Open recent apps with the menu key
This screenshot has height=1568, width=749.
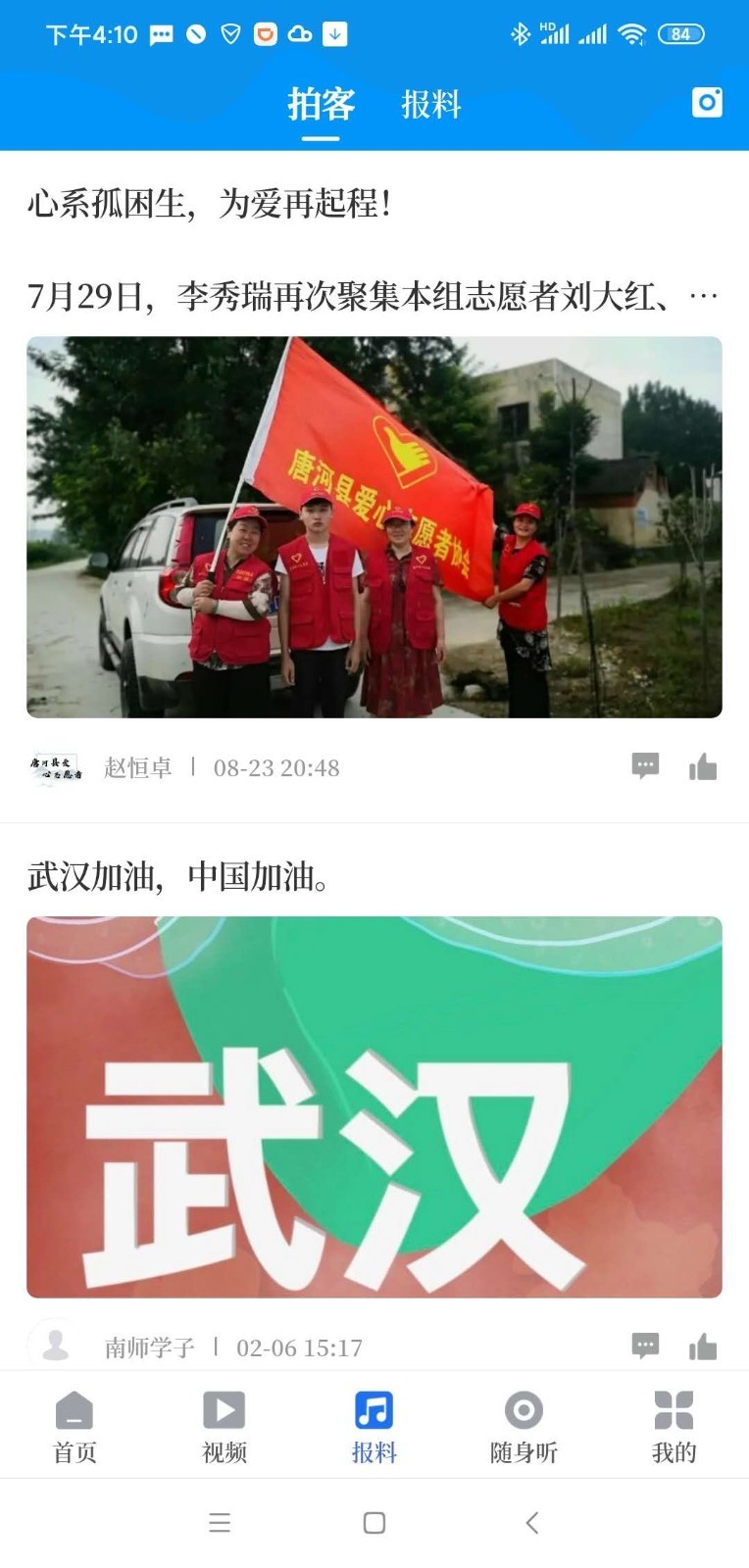click(x=220, y=1523)
